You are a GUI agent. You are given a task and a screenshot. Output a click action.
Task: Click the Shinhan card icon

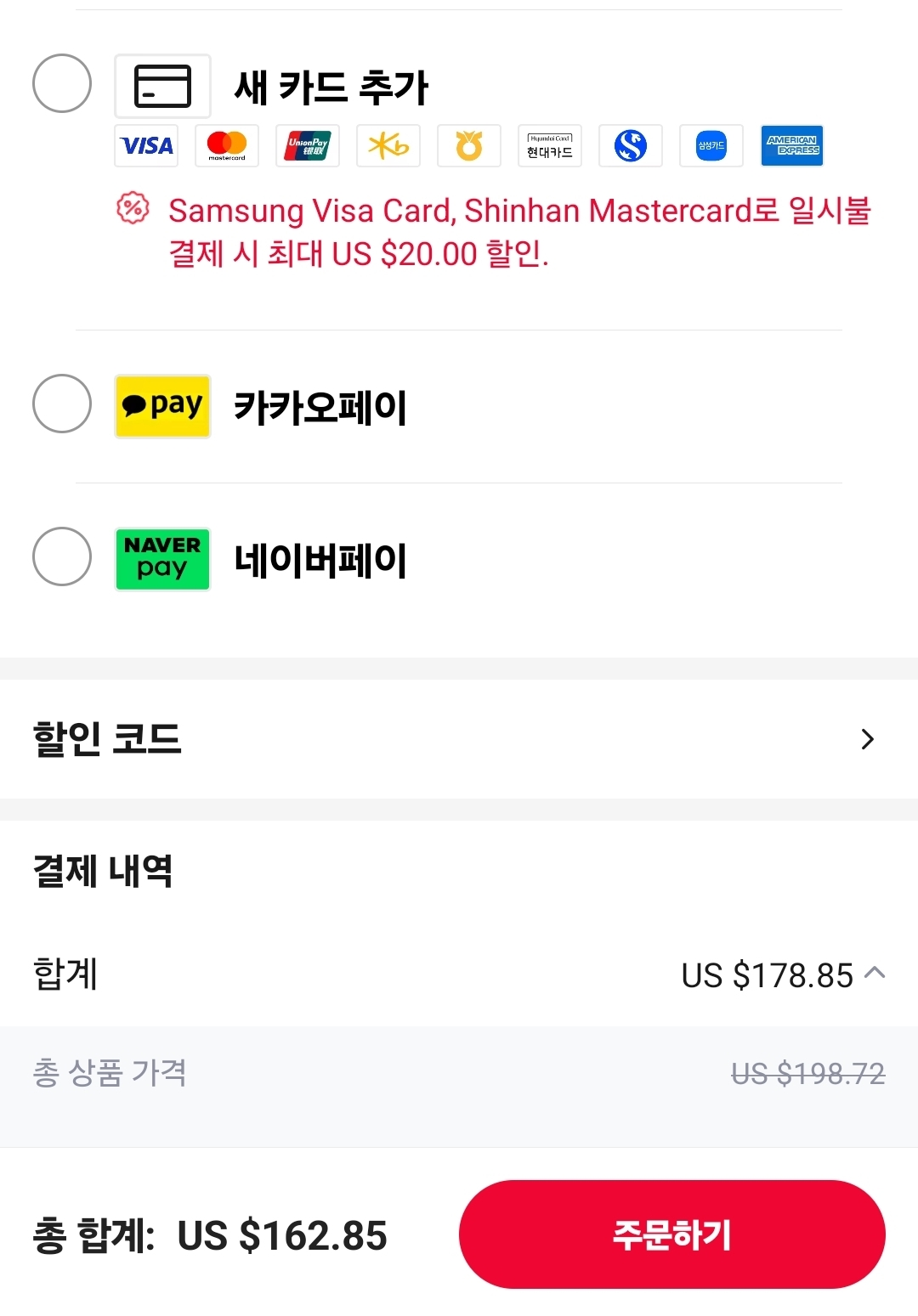tap(630, 145)
